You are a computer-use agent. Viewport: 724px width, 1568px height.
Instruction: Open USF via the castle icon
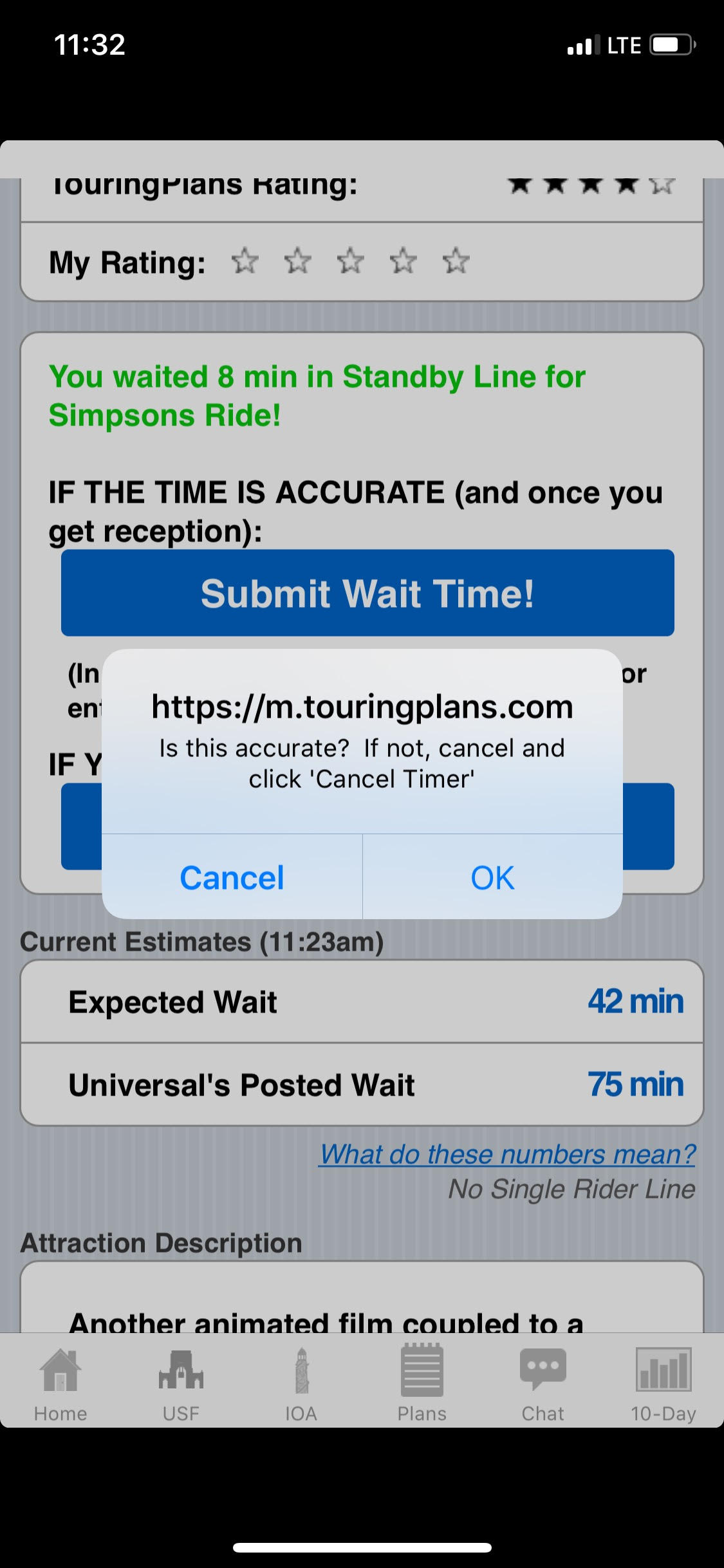(182, 1374)
